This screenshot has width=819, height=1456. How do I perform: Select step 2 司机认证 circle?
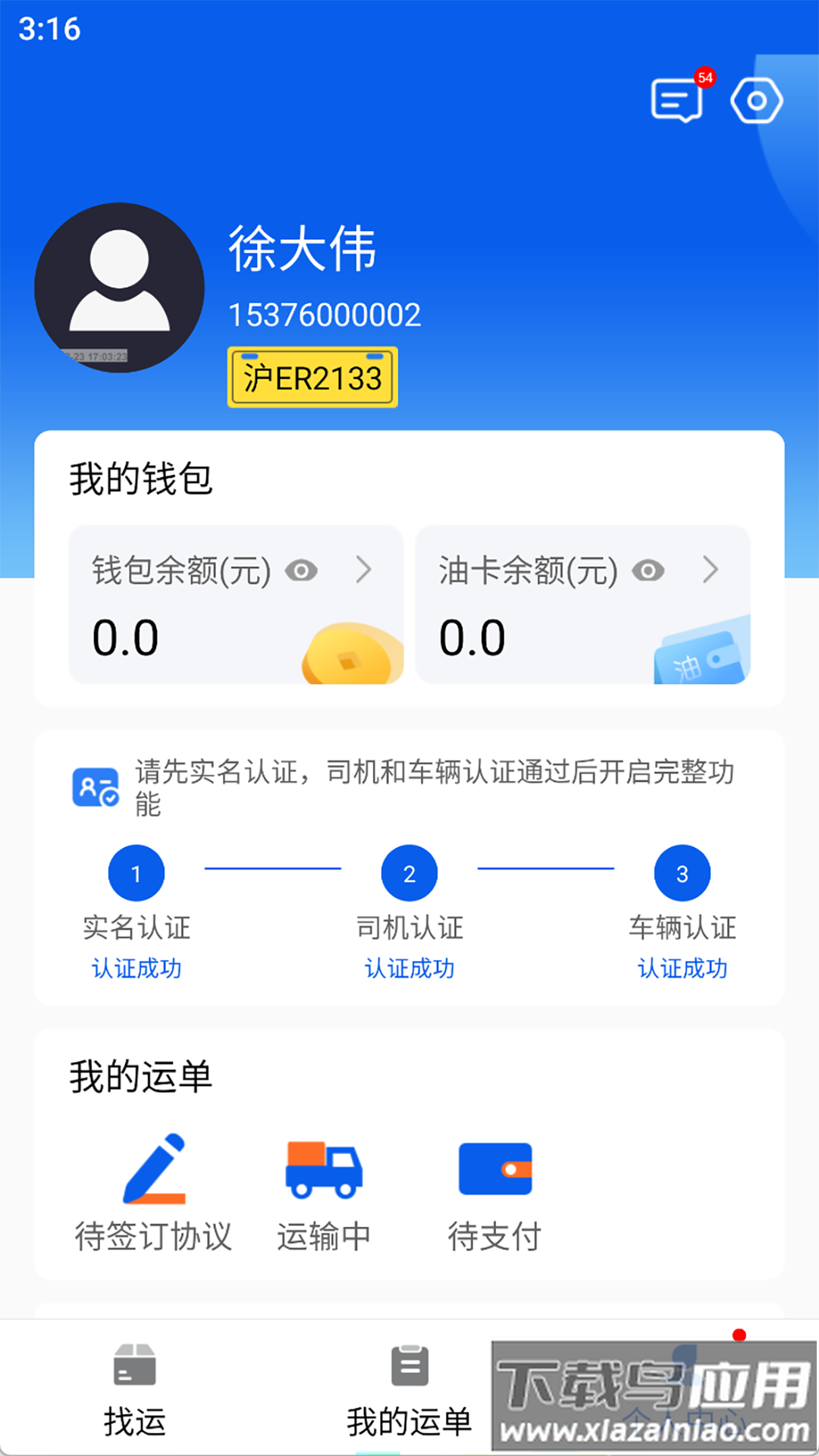point(409,872)
